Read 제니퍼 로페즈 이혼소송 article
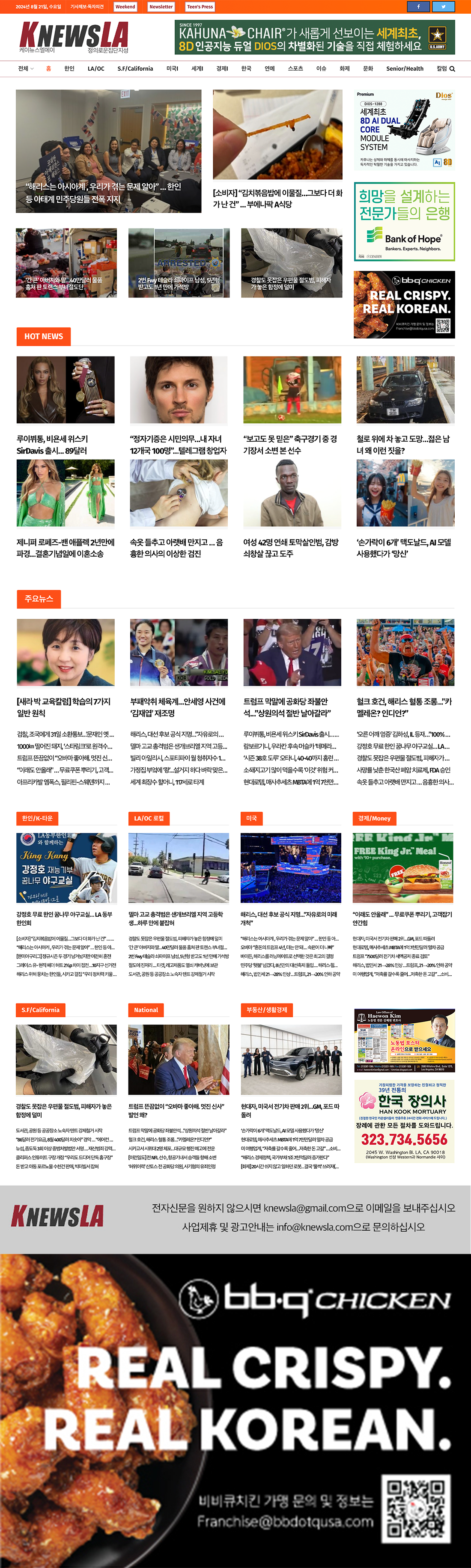This screenshot has height=1568, width=471. coord(65,548)
